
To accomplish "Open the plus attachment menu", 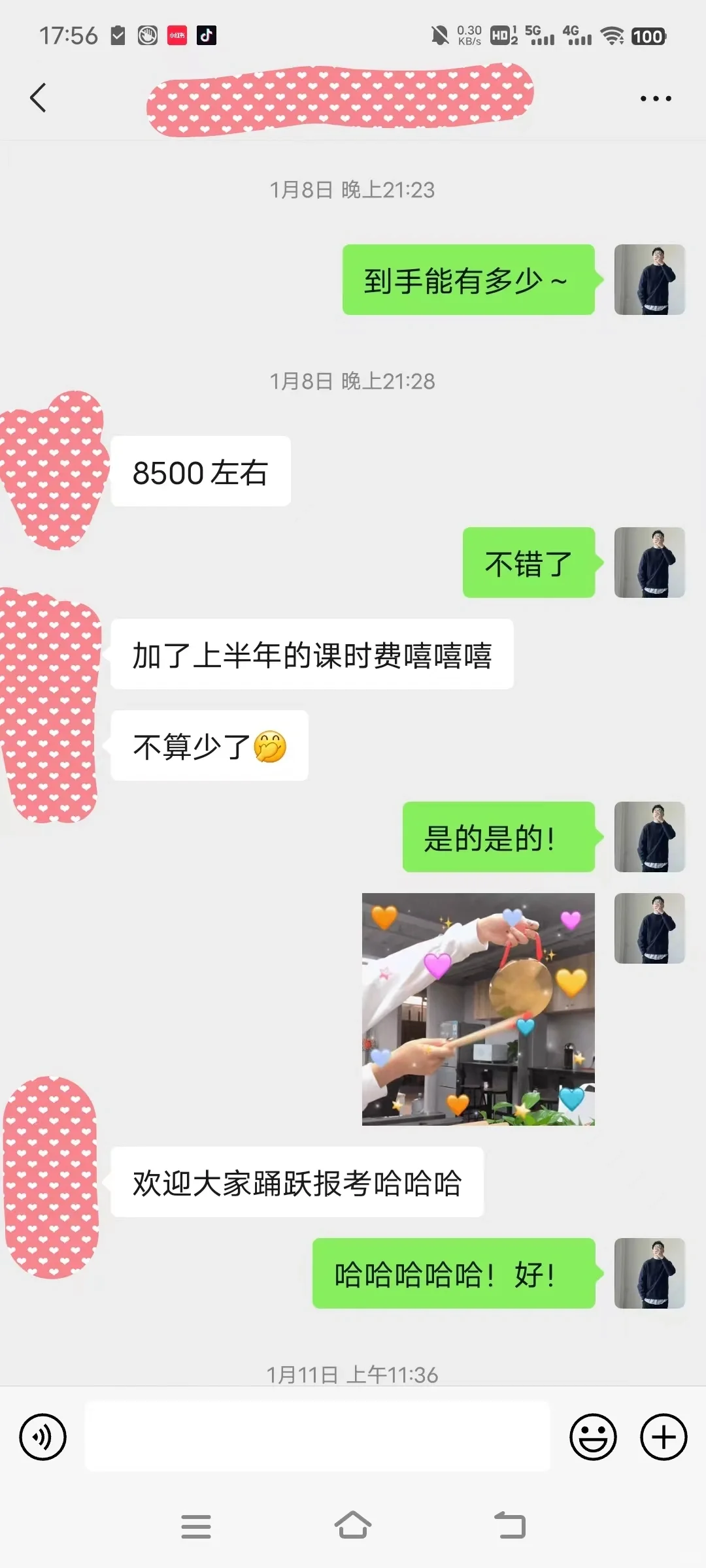I will coord(664,1437).
